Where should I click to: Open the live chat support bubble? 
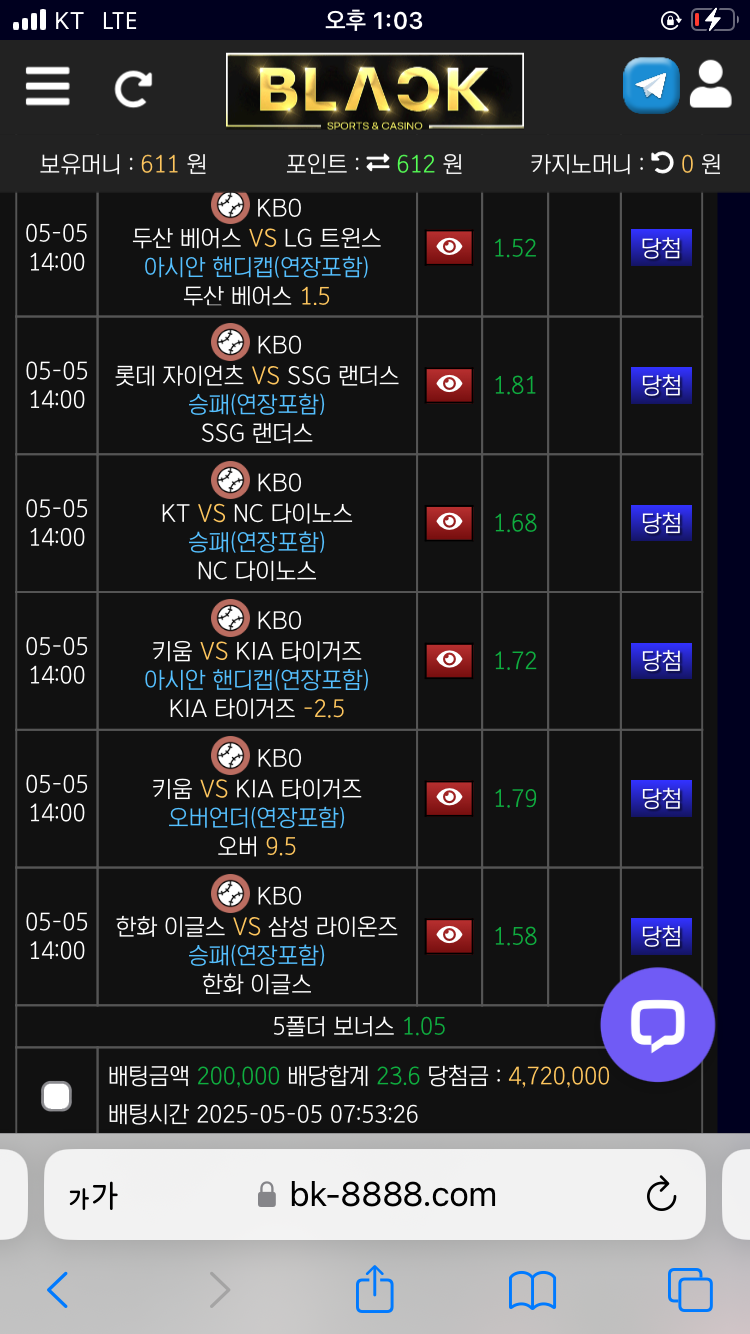click(657, 1025)
